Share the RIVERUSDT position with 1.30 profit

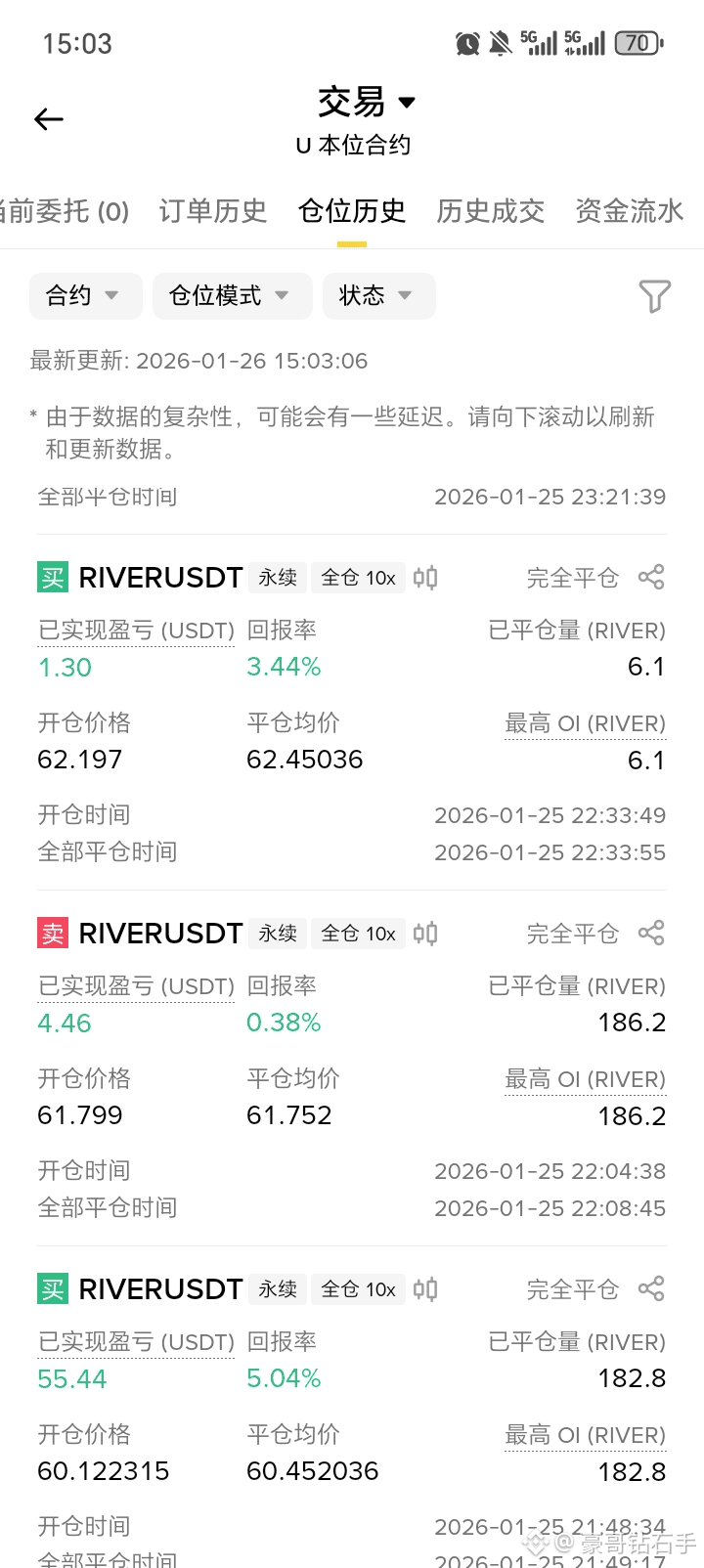click(x=651, y=577)
